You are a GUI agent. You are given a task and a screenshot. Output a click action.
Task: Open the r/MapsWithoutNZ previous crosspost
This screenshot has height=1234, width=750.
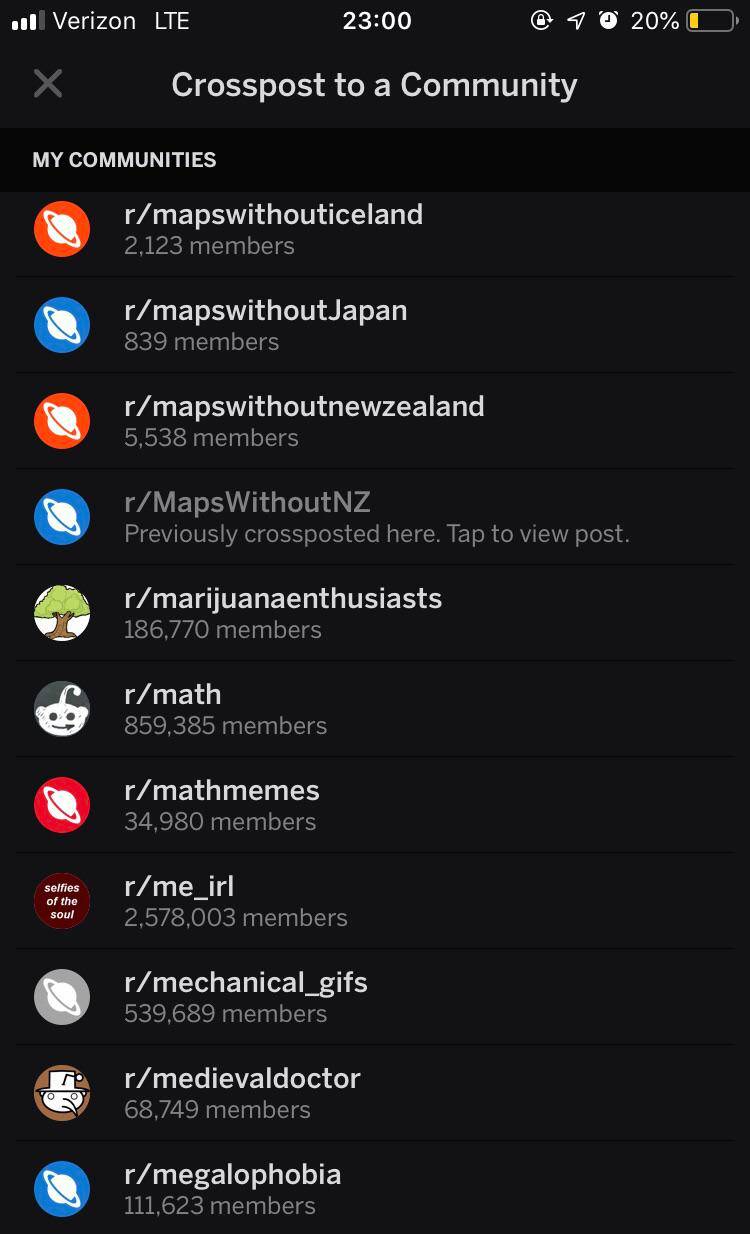coord(375,517)
